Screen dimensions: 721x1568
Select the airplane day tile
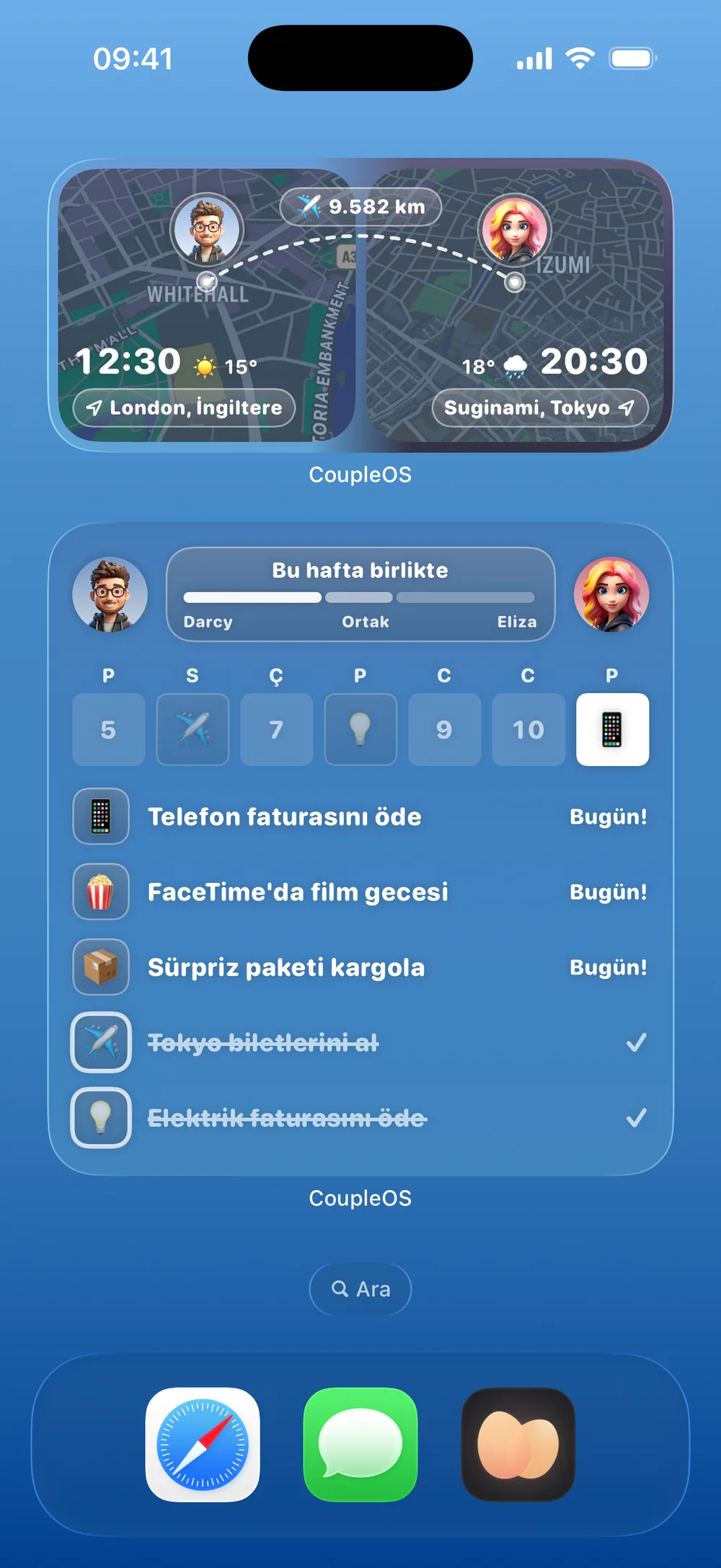pos(193,729)
